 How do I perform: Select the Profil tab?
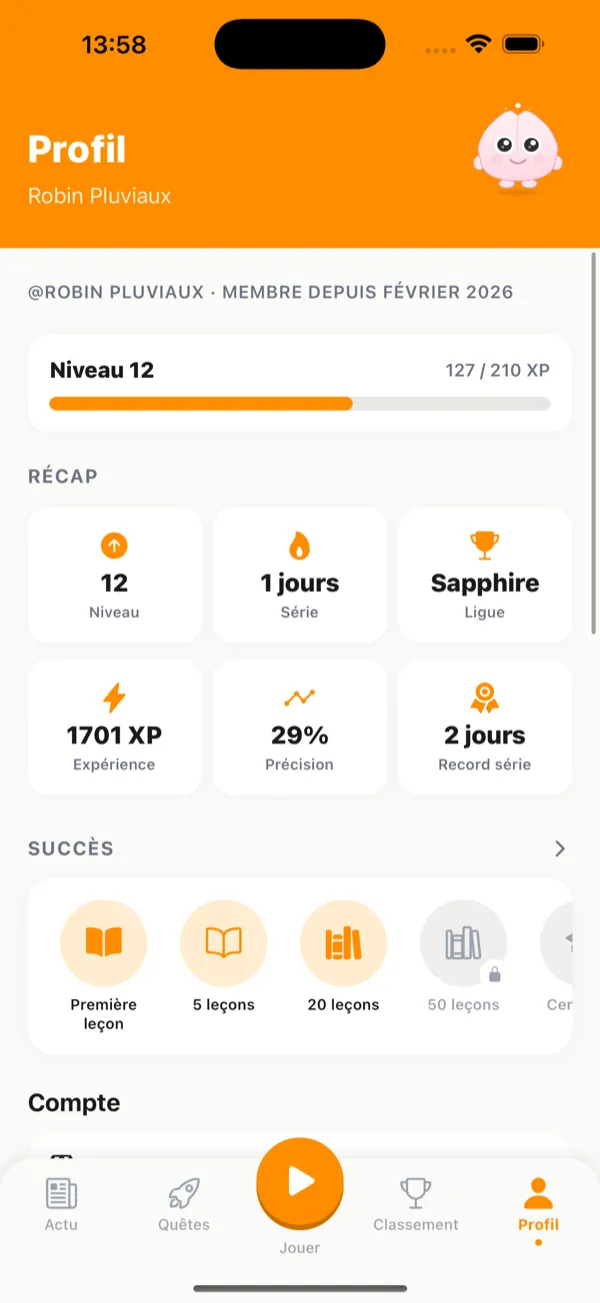[x=538, y=1203]
